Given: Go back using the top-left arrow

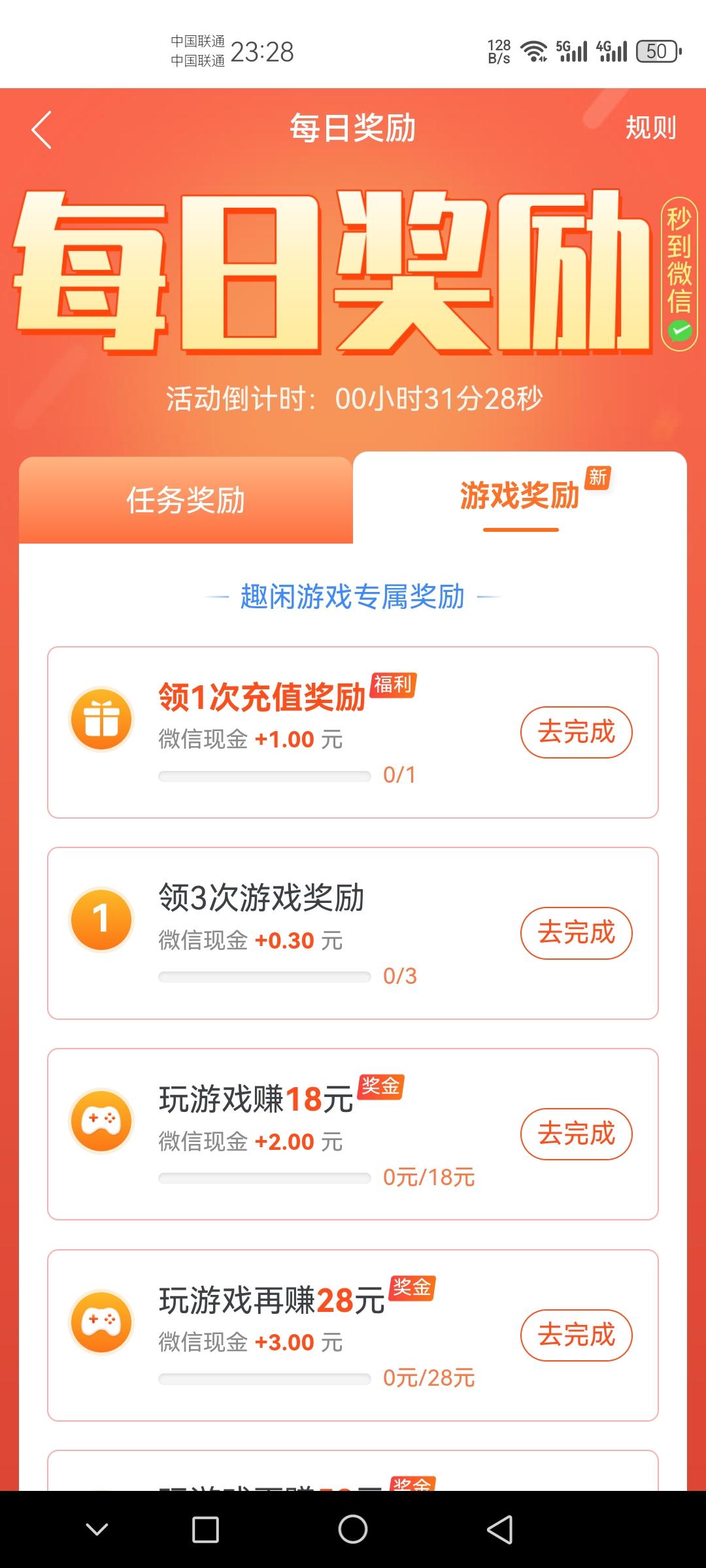Looking at the screenshot, I should point(42,129).
